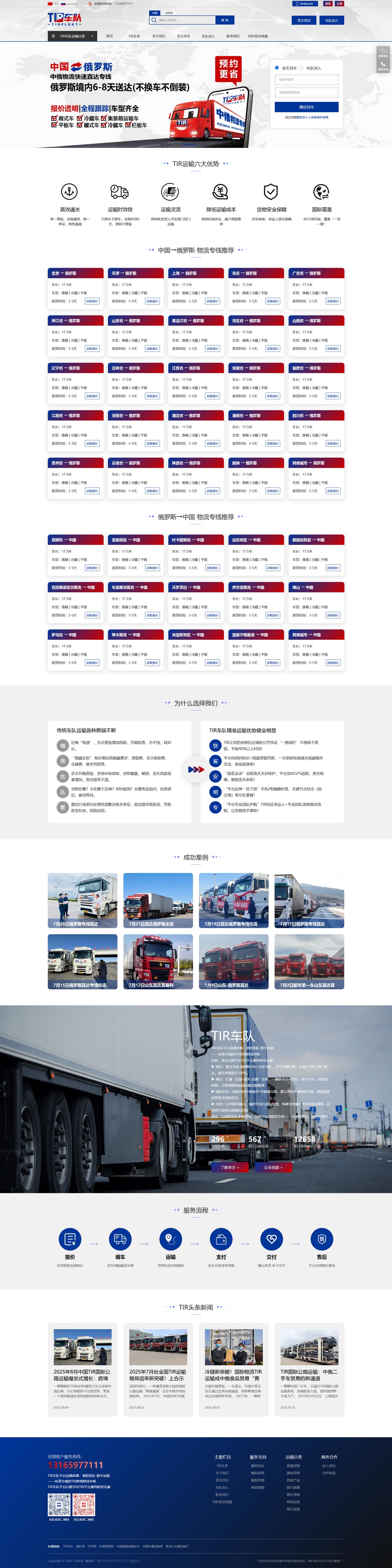This screenshot has width=392, height=1568.
Task: Get a quote on the 莫斯科 → 中国 card
Action: click(x=92, y=568)
